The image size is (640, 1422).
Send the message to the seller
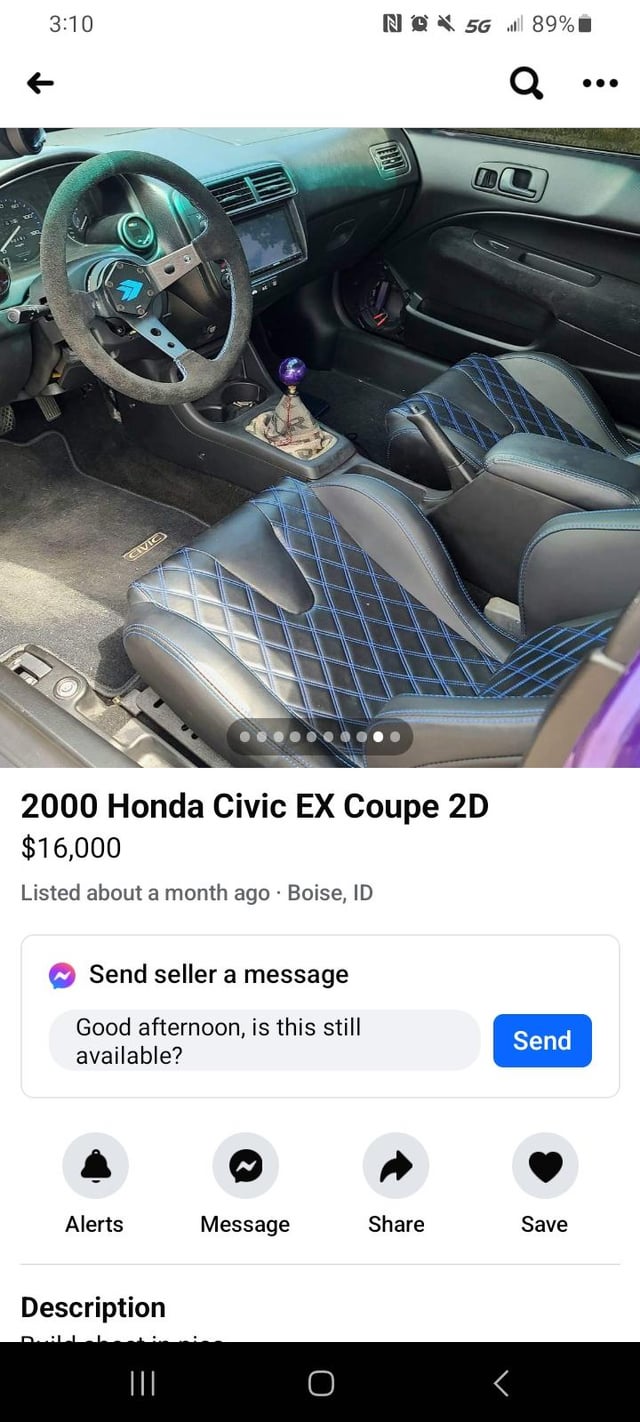coord(542,1040)
